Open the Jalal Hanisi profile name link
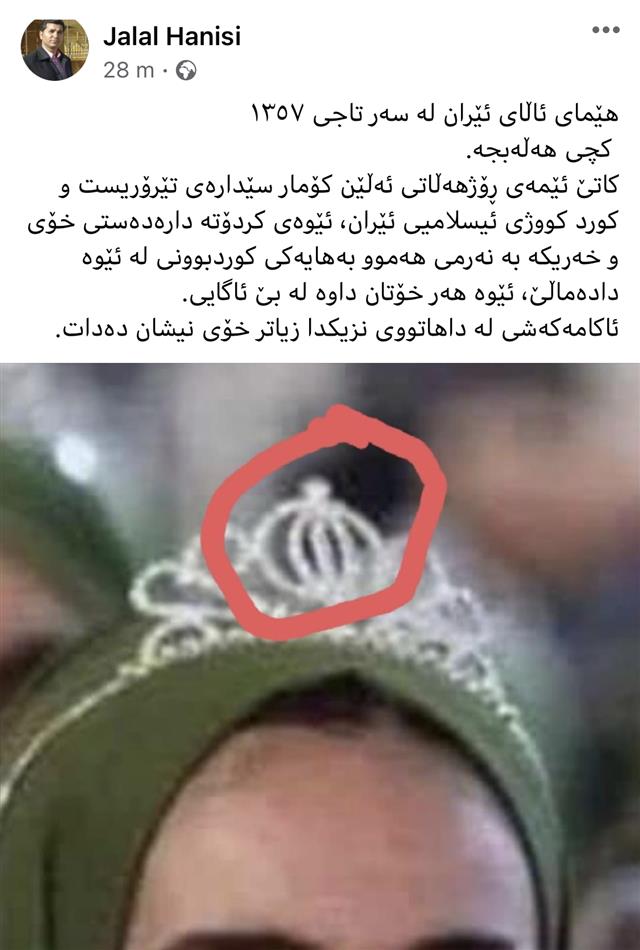This screenshot has width=640, height=950. 171,38
